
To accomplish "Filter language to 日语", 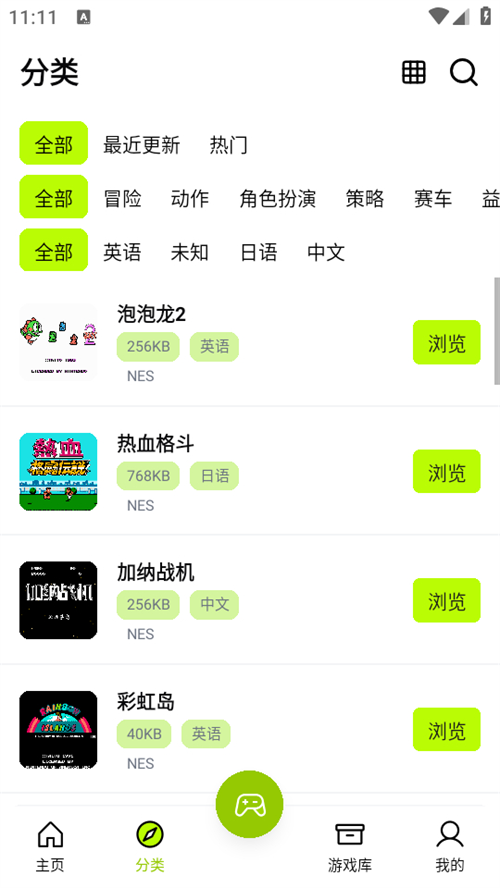I will point(259,252).
